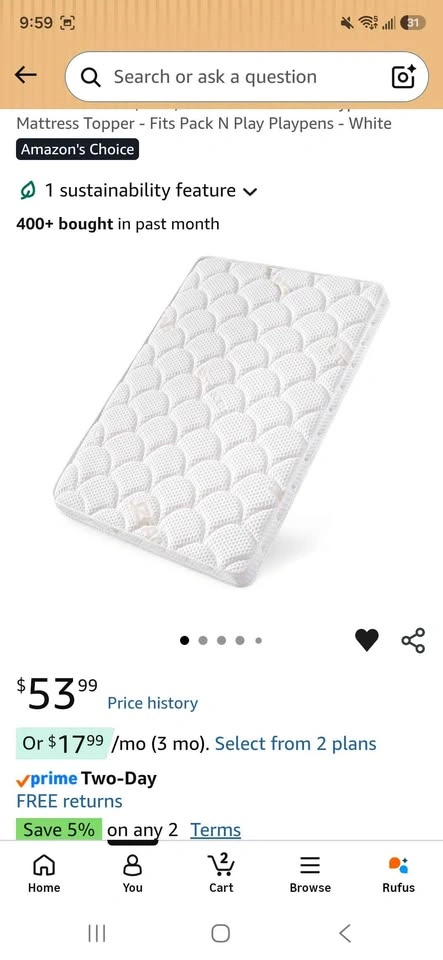Open the Cart tab
This screenshot has width=443, height=960.
pyautogui.click(x=221, y=874)
